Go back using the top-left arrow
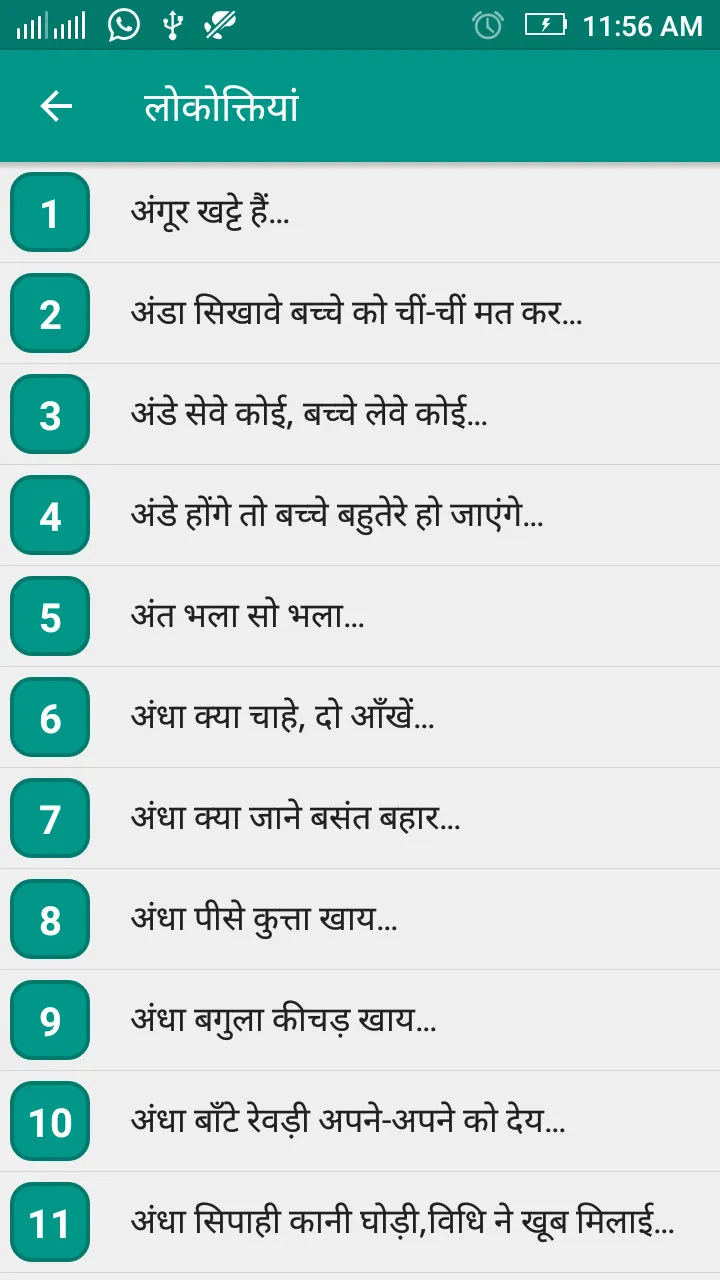 coord(56,106)
